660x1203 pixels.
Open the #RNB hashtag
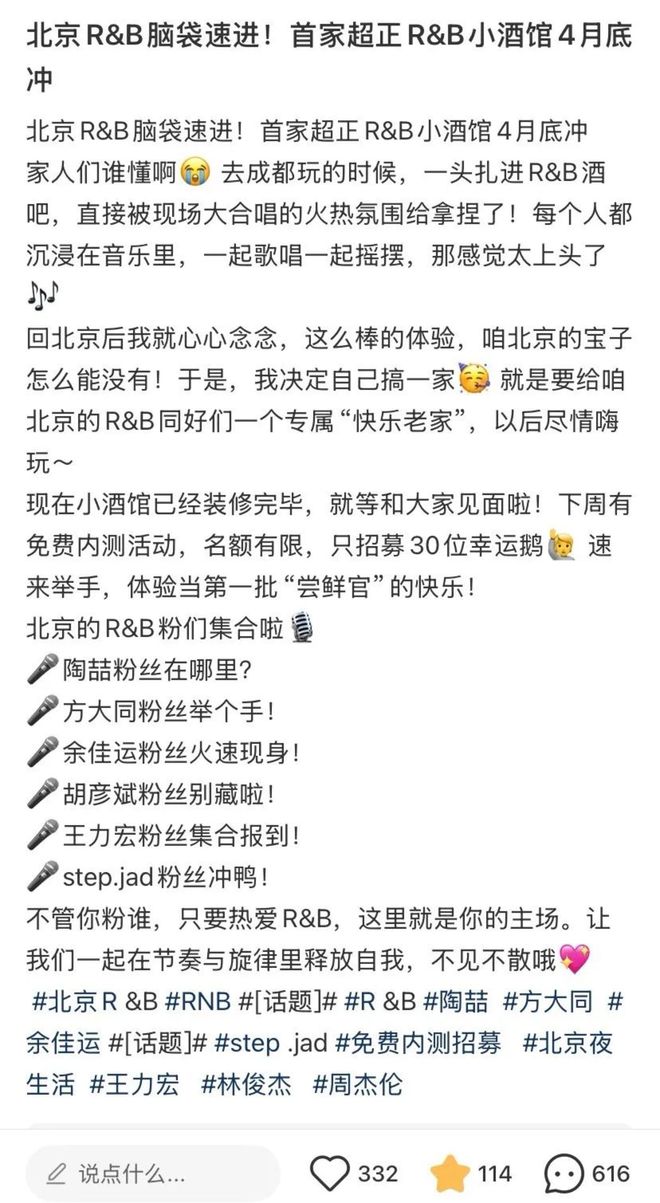[x=198, y=1000]
